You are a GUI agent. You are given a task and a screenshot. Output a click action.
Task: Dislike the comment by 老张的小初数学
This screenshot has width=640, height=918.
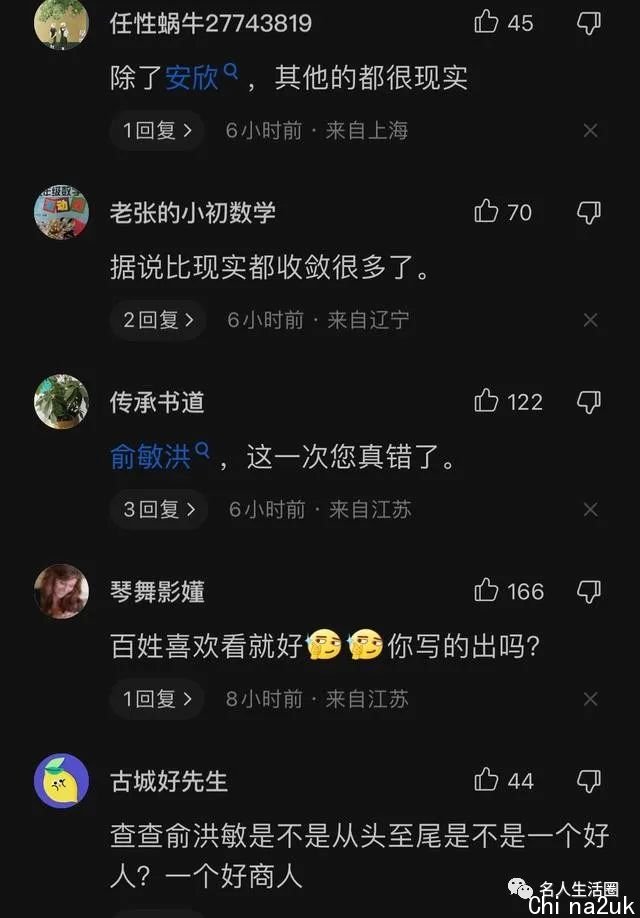(590, 211)
